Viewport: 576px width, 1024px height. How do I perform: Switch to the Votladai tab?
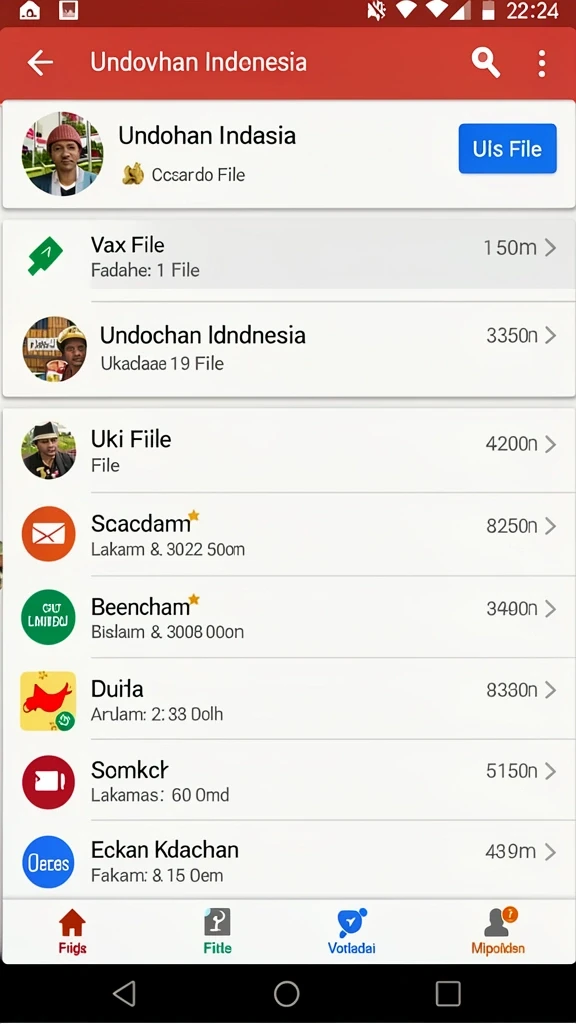[x=351, y=931]
